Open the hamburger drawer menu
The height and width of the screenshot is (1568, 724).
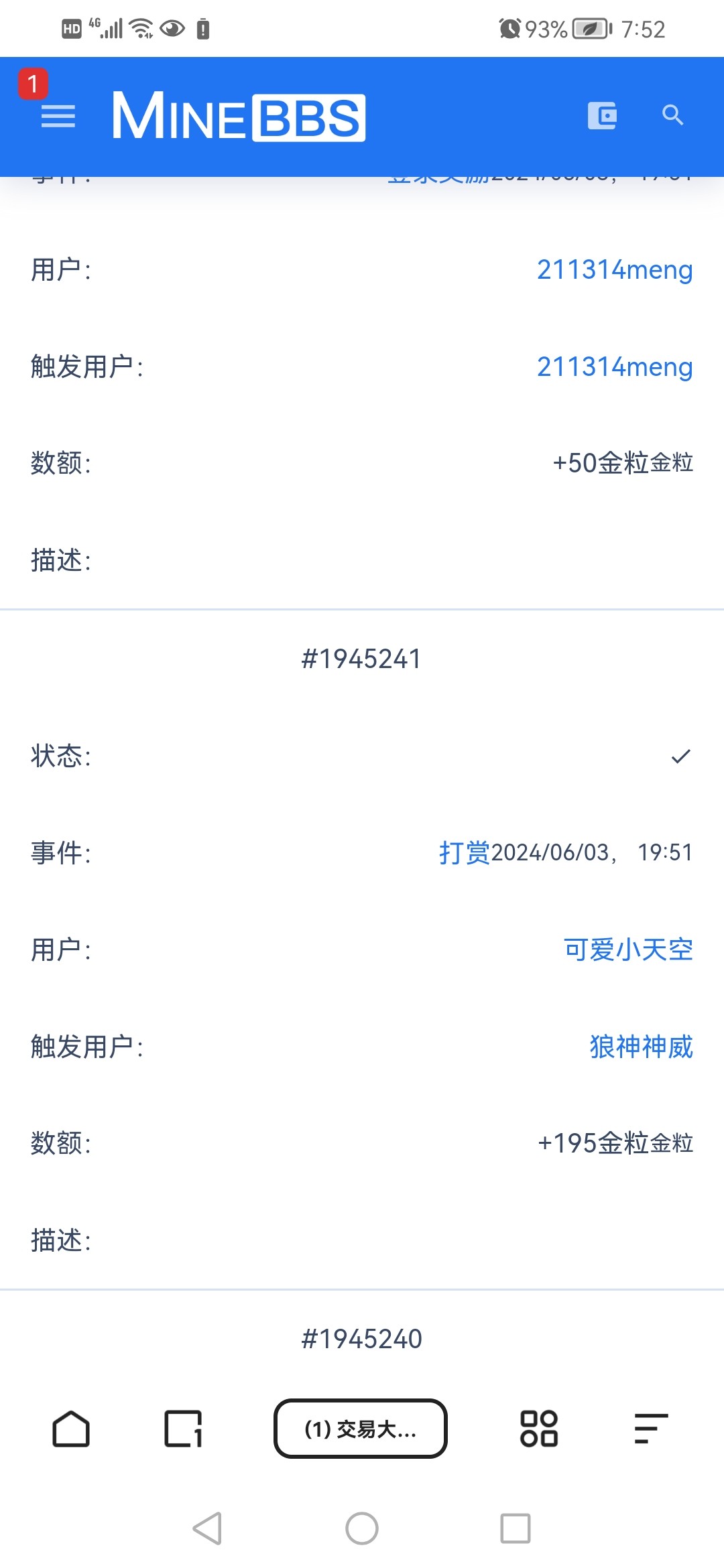(58, 116)
